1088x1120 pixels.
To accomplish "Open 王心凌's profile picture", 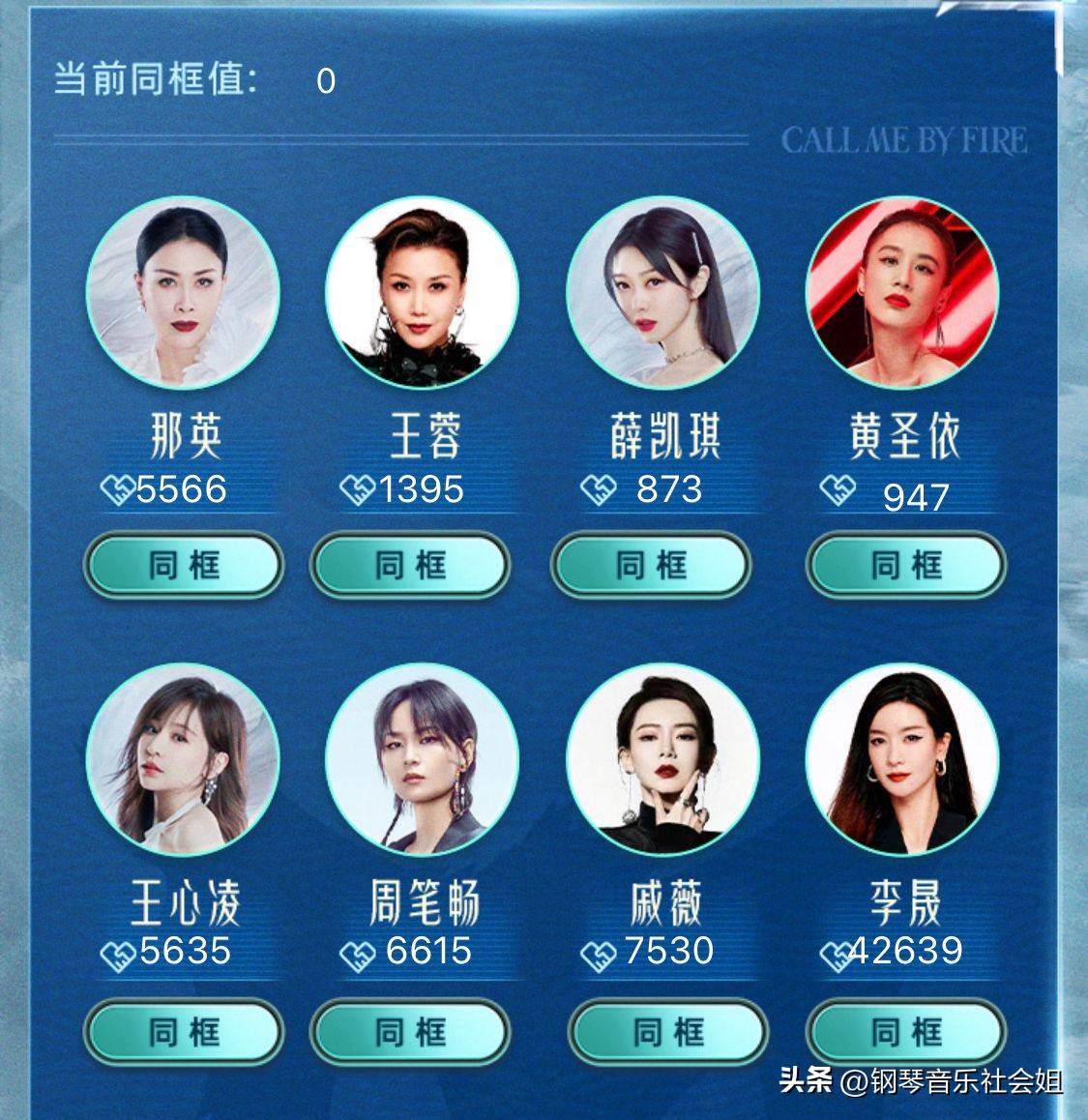I will 183,759.
